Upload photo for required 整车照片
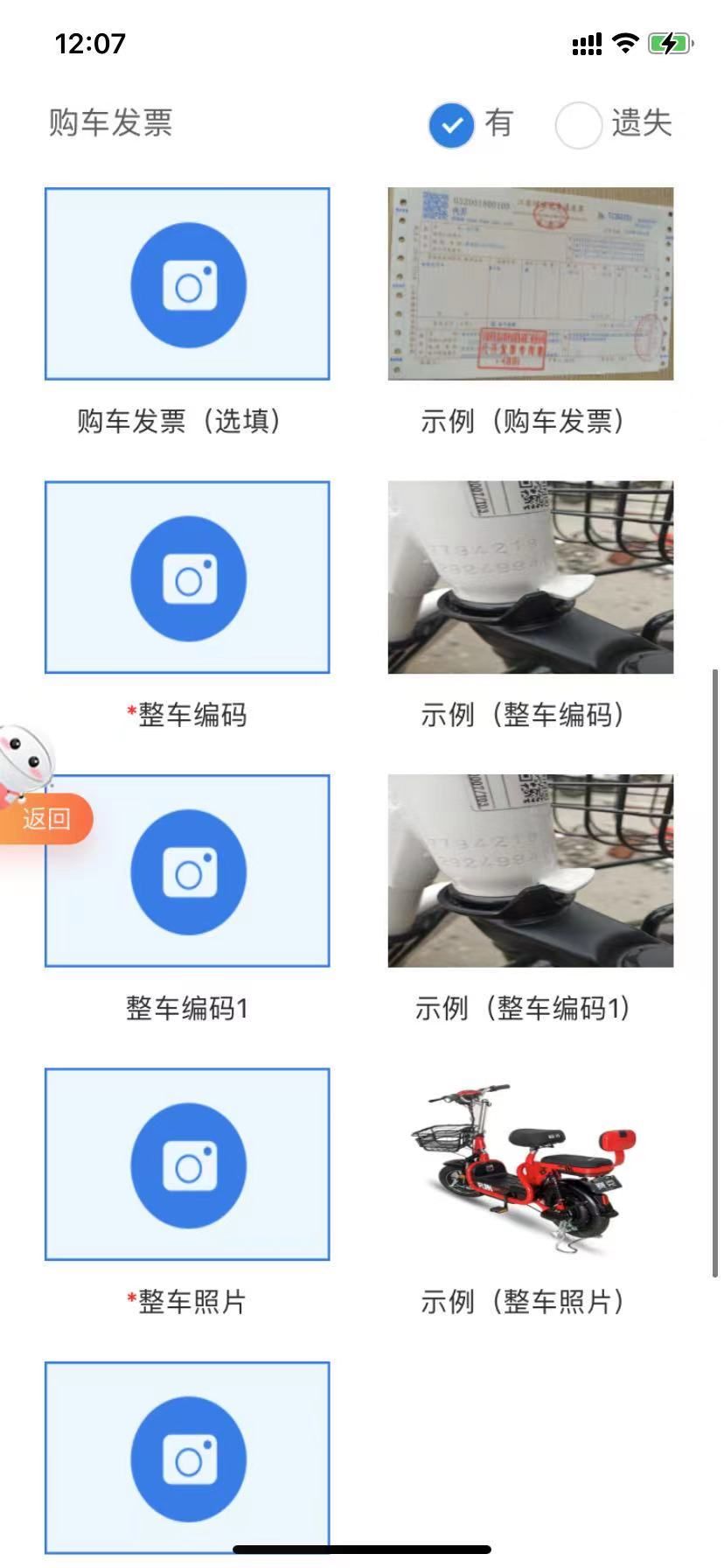This screenshot has height=1568, width=724. click(187, 1165)
